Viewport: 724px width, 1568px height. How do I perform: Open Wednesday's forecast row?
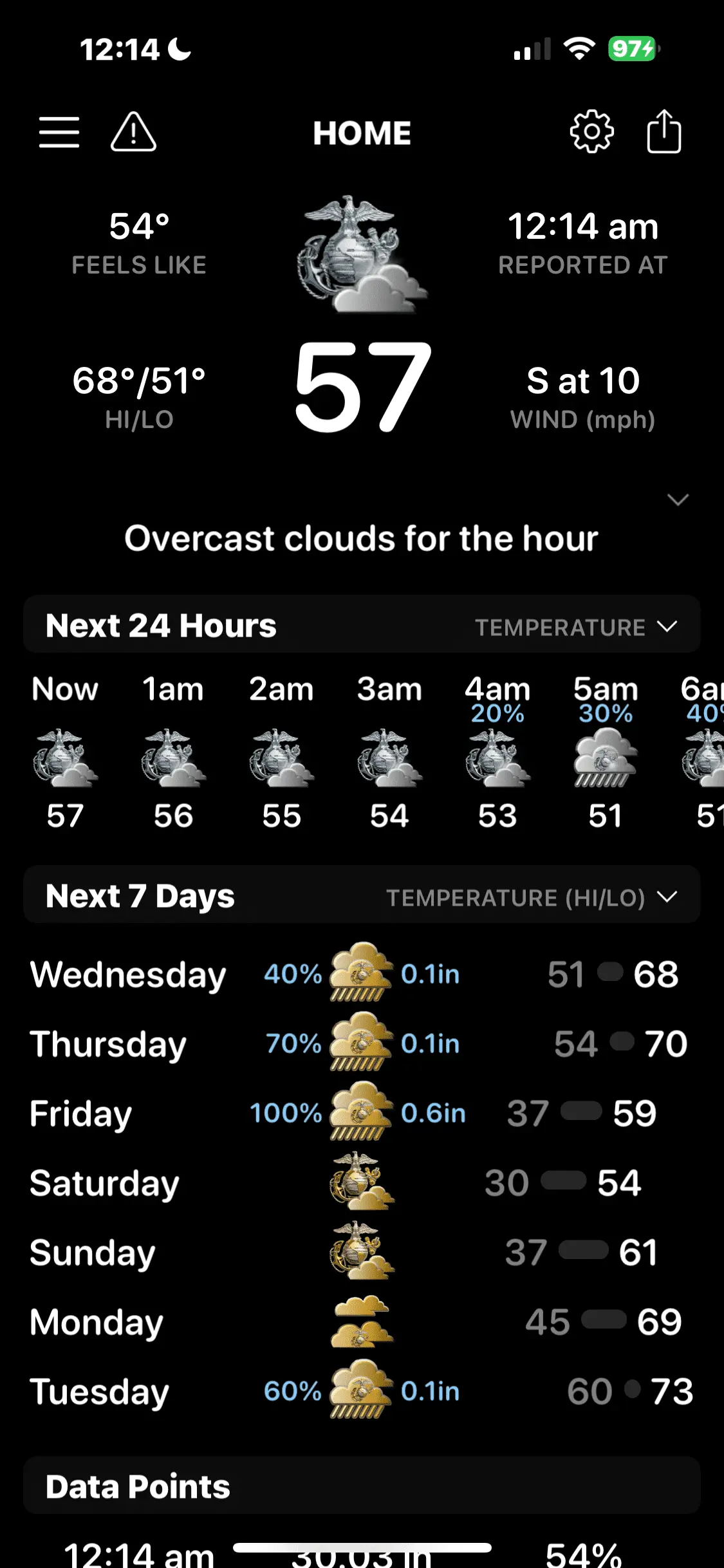pyautogui.click(x=360, y=974)
